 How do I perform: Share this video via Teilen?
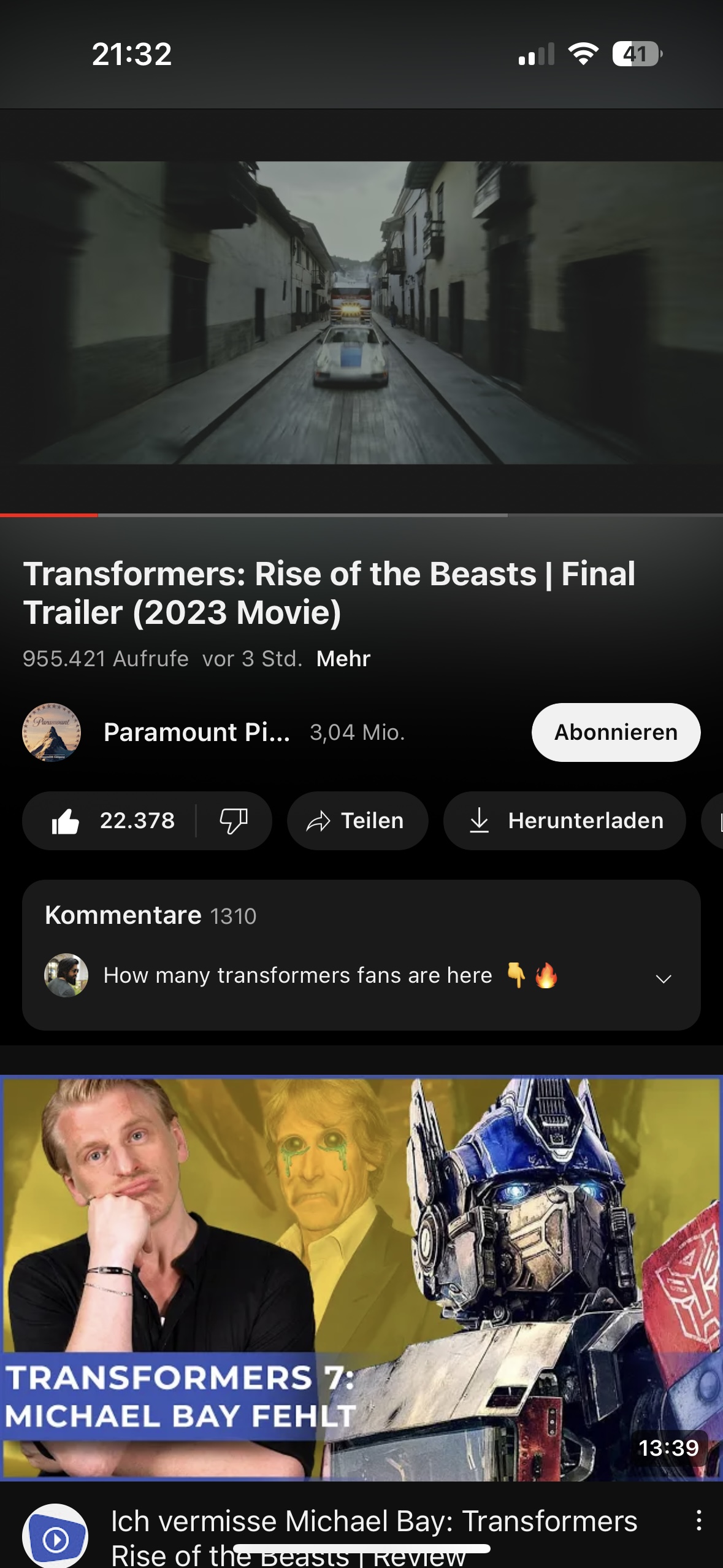point(357,821)
